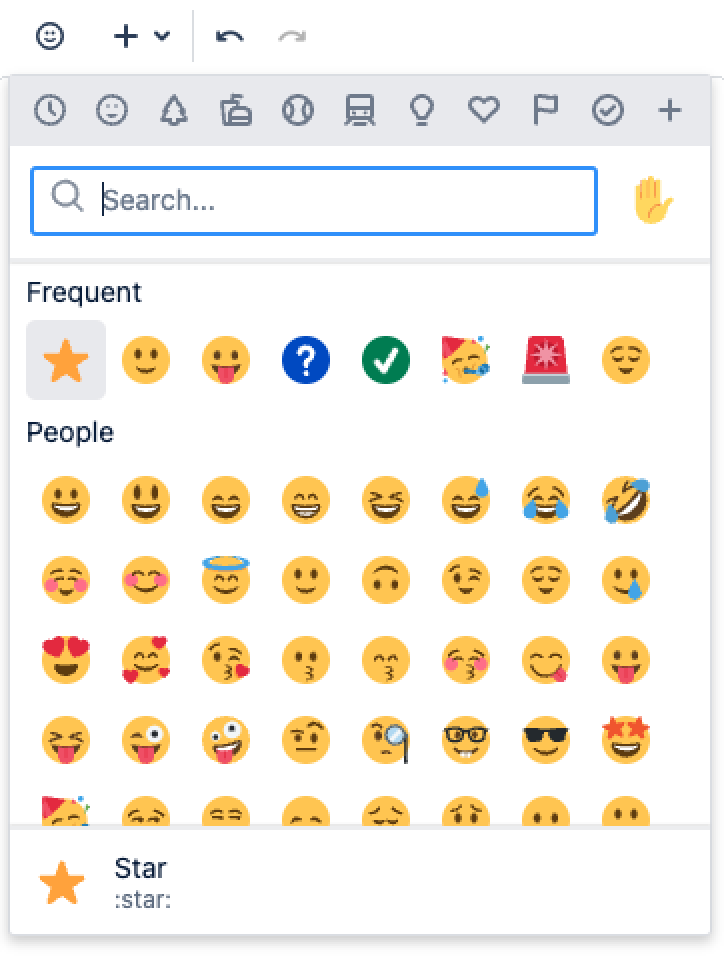The height and width of the screenshot is (956, 724).
Task: Switch to the People smiley category
Action: coord(112,110)
